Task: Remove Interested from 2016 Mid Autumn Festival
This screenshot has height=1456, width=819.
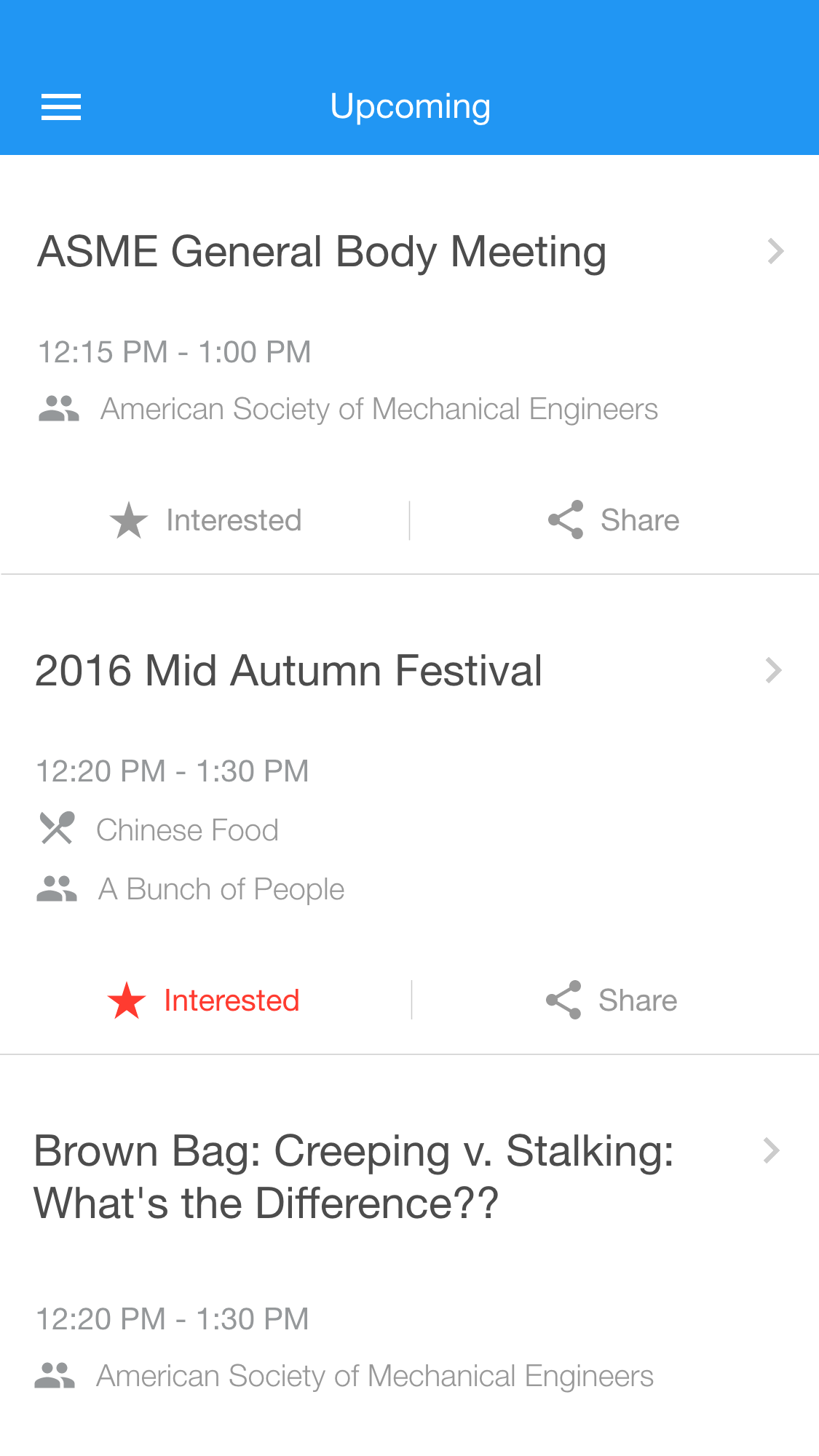Action: click(204, 1000)
